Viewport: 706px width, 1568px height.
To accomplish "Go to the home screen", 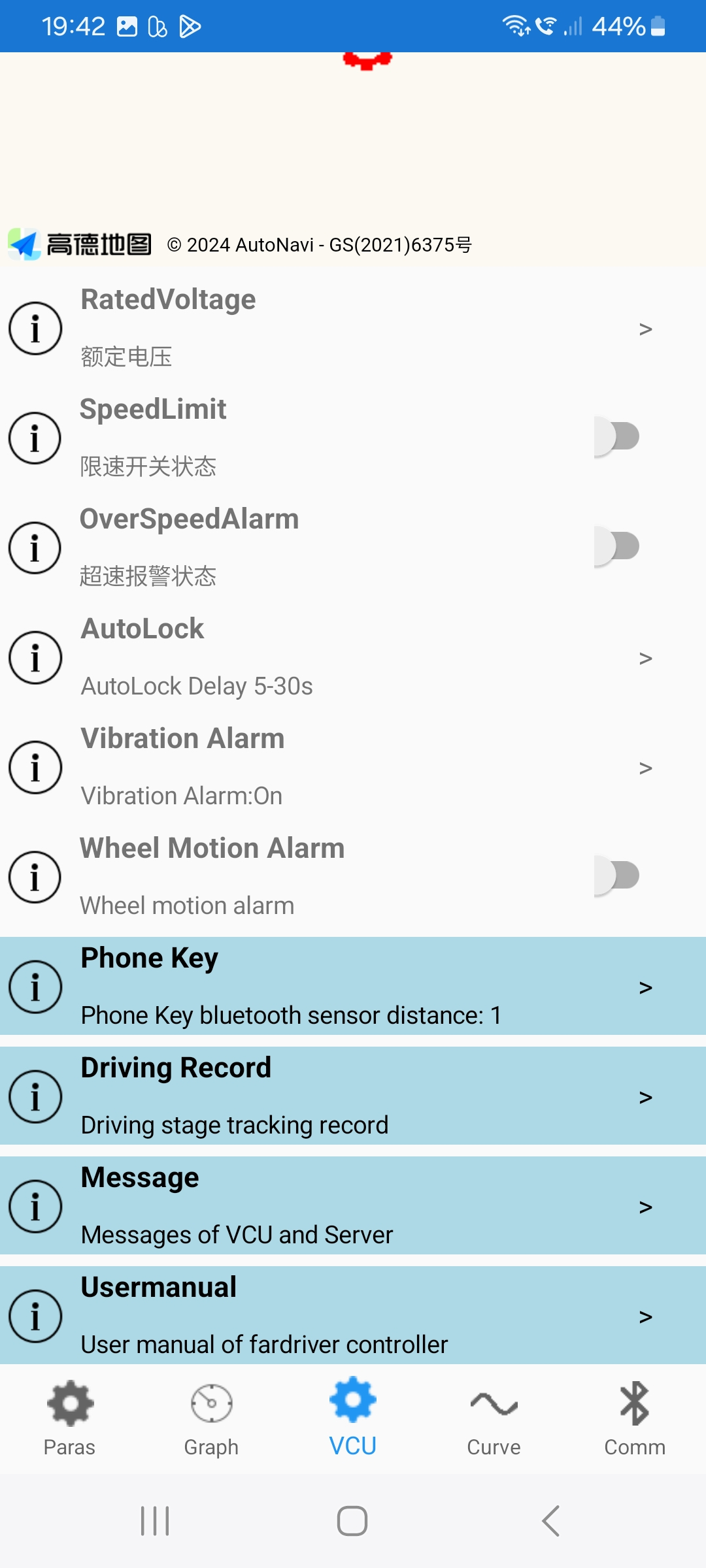I will (352, 1521).
